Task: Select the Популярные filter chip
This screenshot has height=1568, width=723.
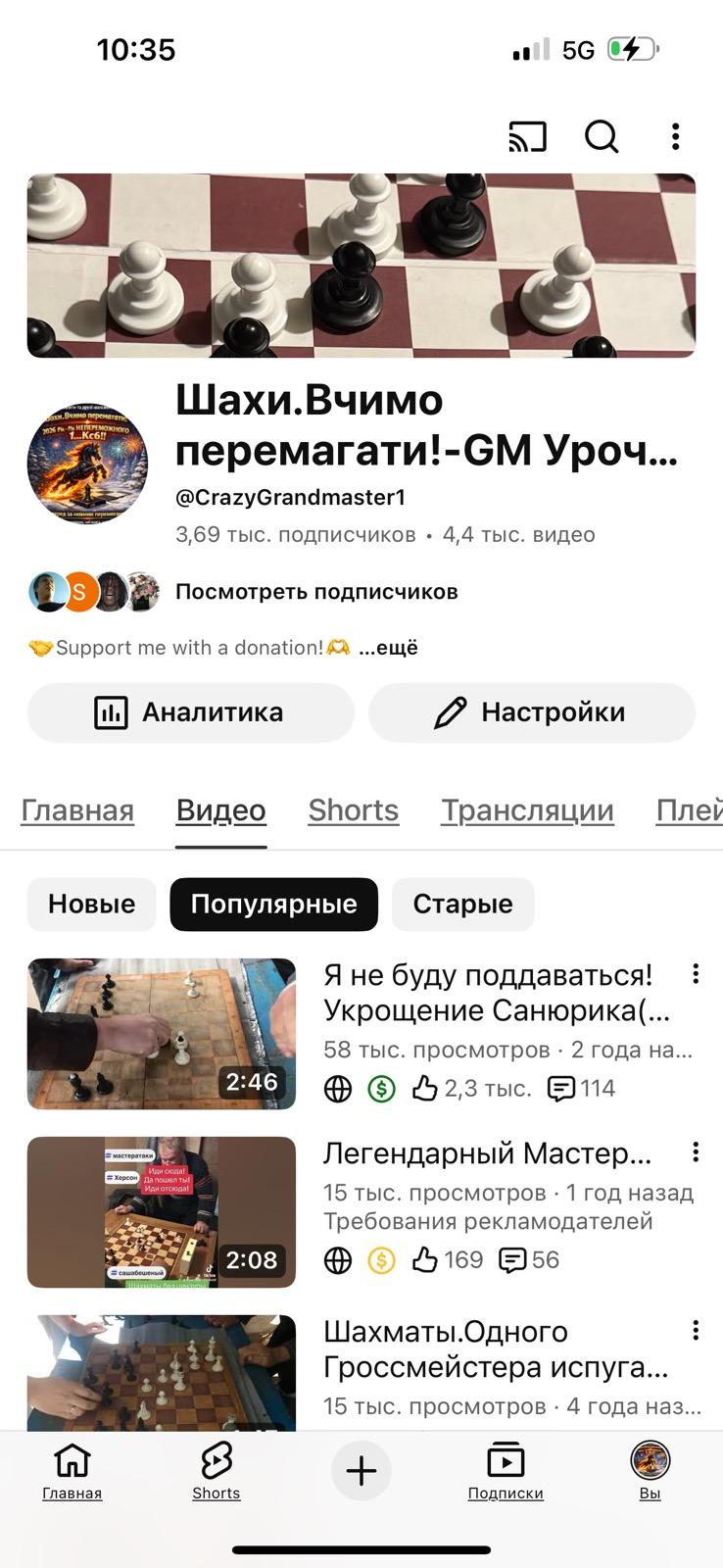Action: coord(273,904)
